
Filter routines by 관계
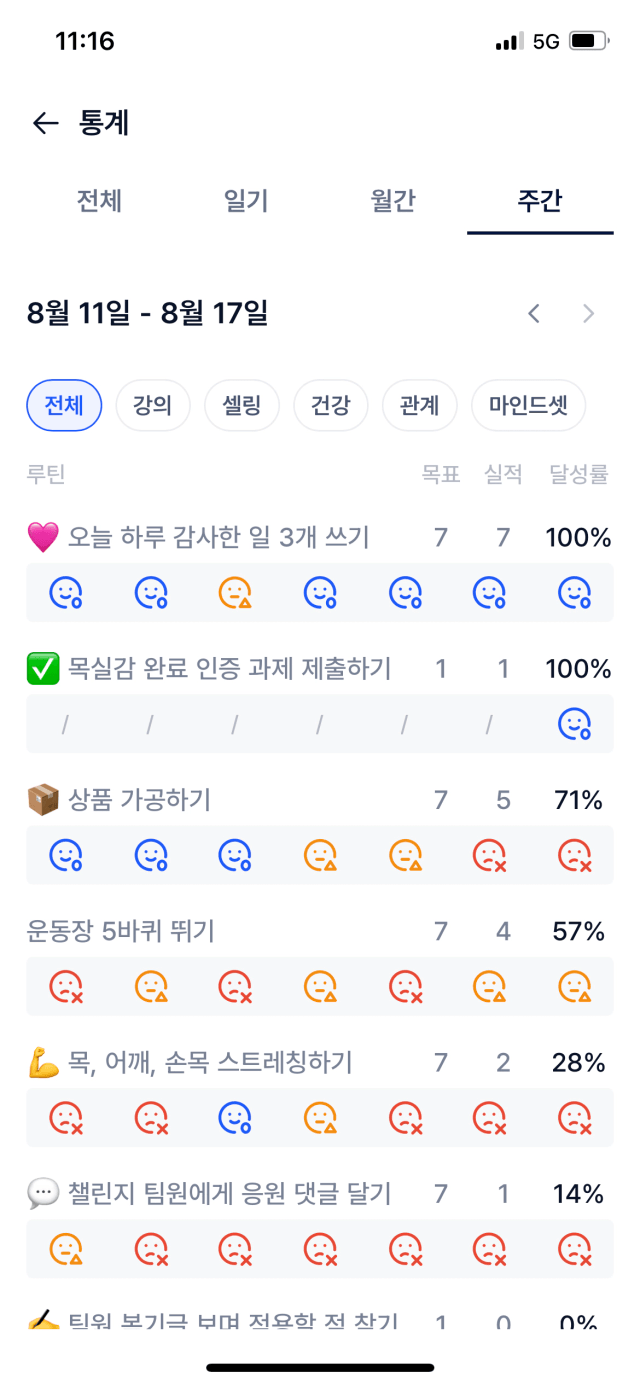420,405
